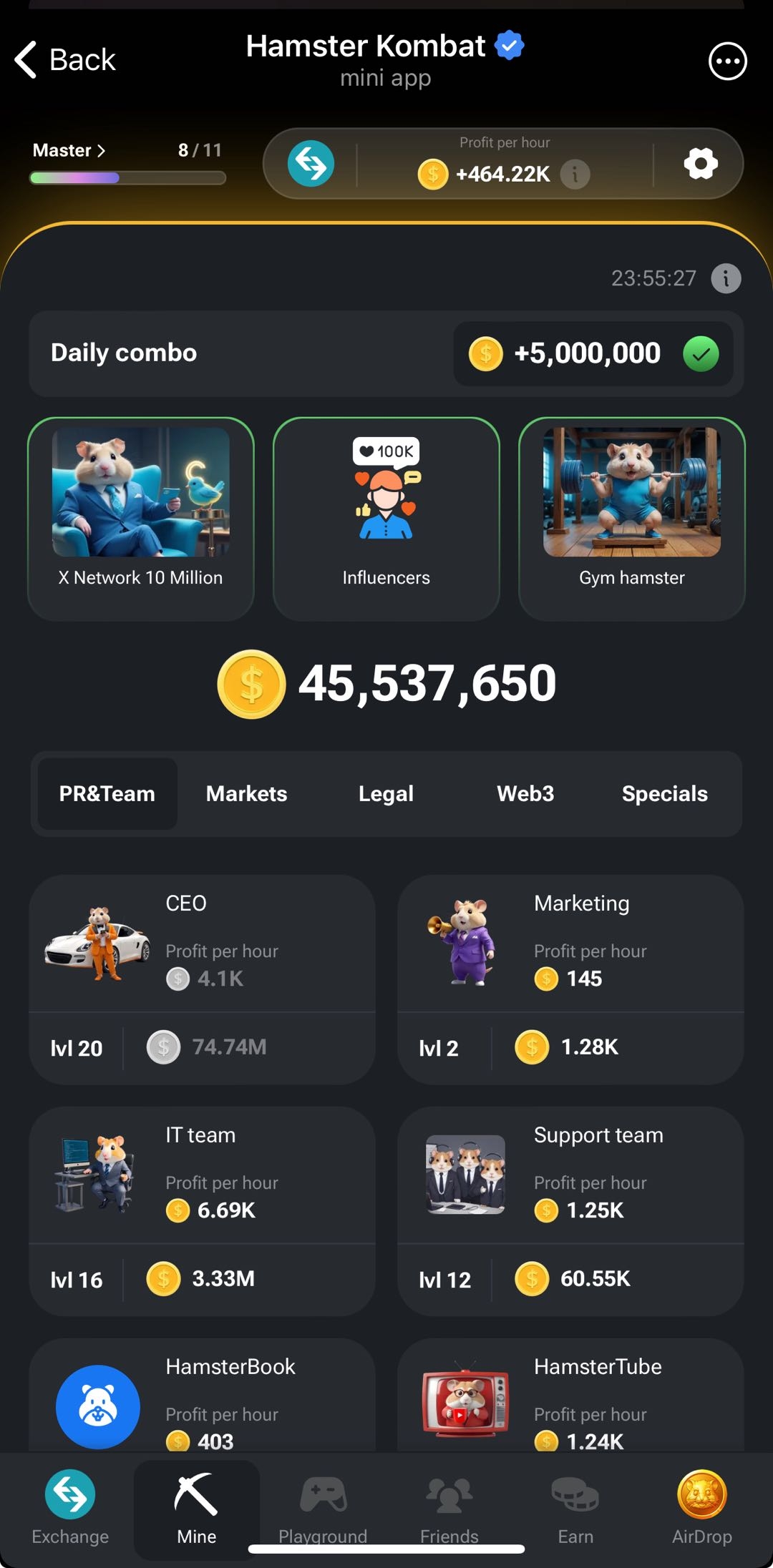Open the Friends bottom tab

[449, 1506]
